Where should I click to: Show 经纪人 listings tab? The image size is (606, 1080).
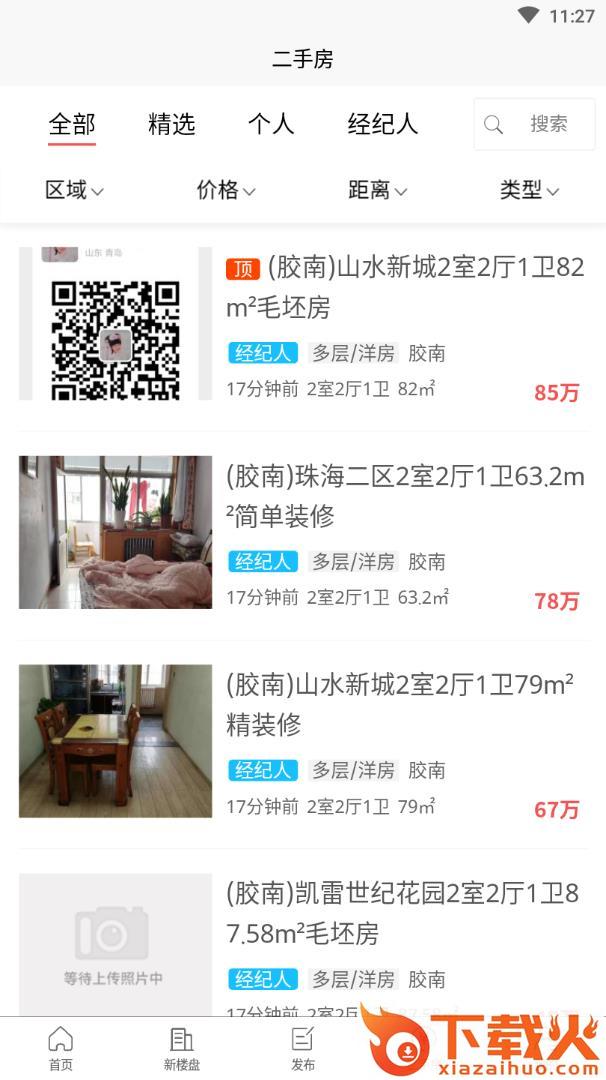coord(382,125)
